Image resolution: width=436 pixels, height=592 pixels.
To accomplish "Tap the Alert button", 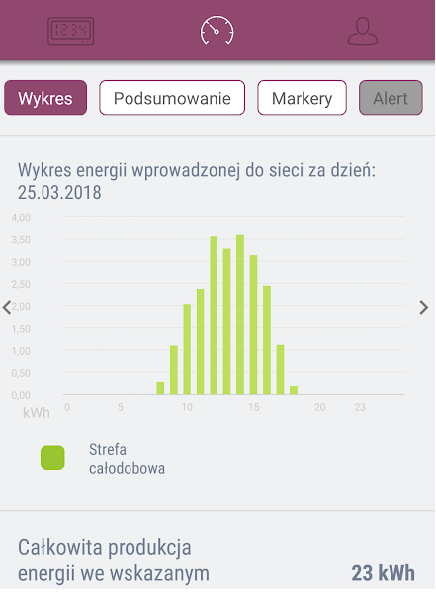I will coord(390,98).
